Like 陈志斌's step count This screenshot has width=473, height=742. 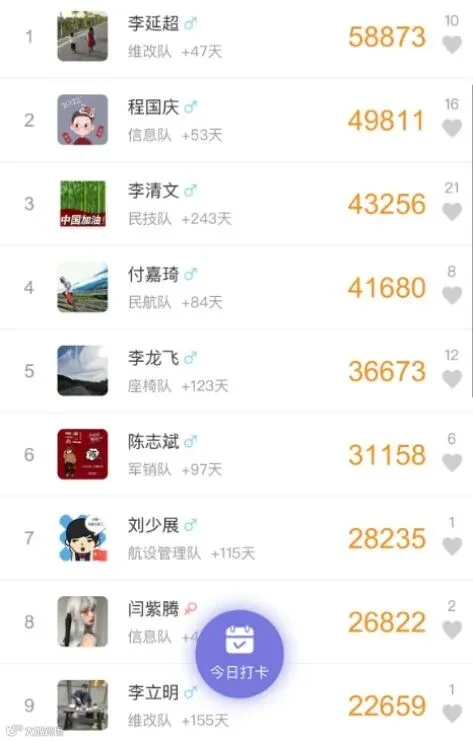point(452,462)
